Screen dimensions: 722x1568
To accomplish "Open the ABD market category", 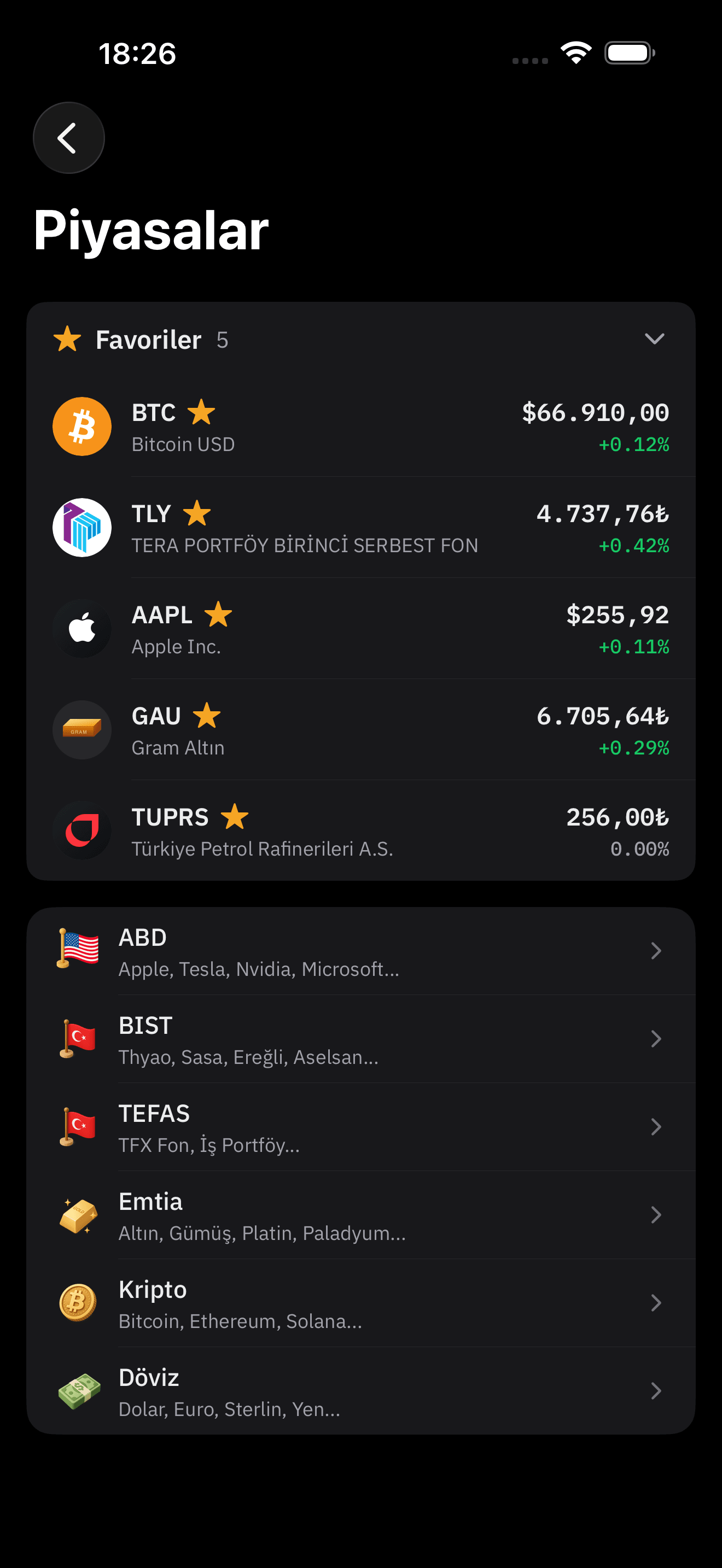I will click(360, 951).
